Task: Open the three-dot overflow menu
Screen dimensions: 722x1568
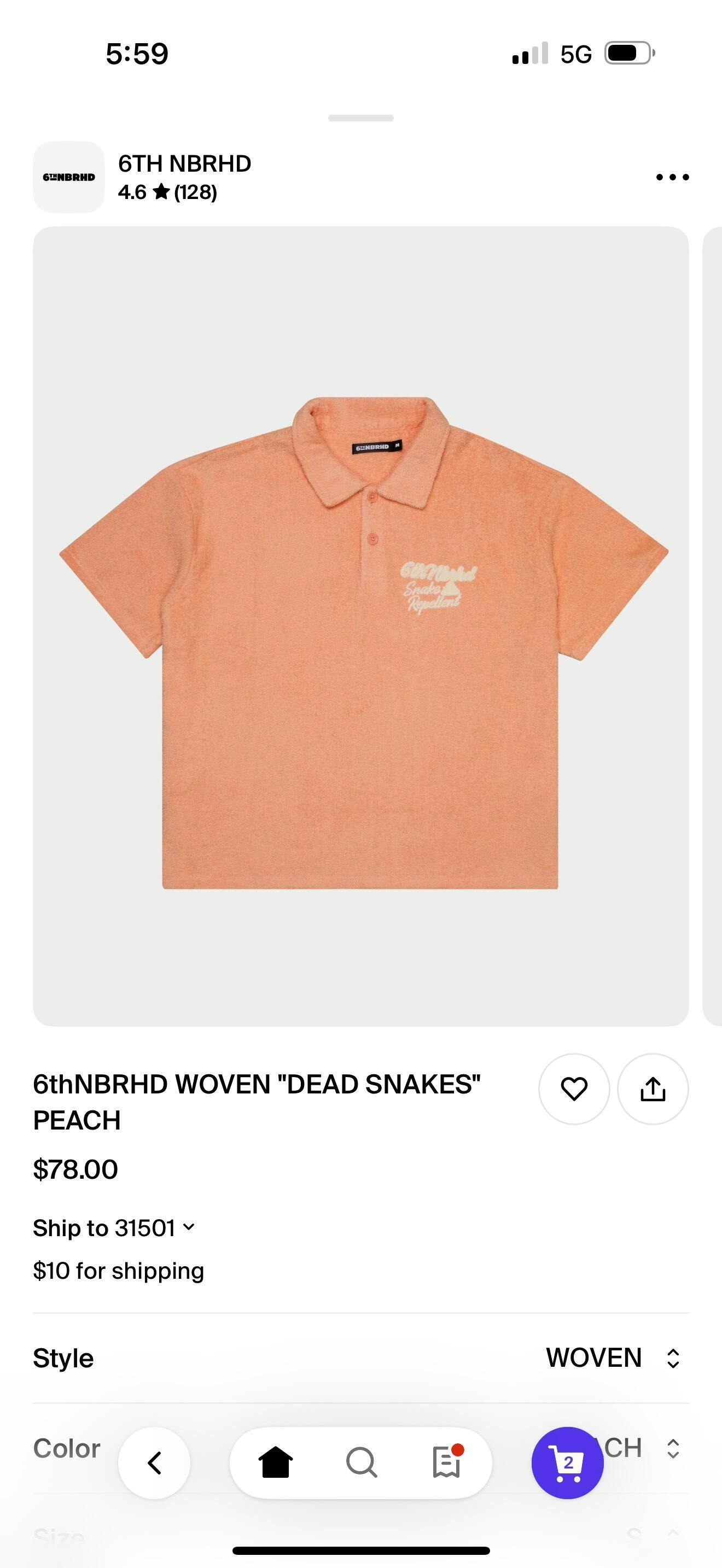Action: (x=672, y=177)
